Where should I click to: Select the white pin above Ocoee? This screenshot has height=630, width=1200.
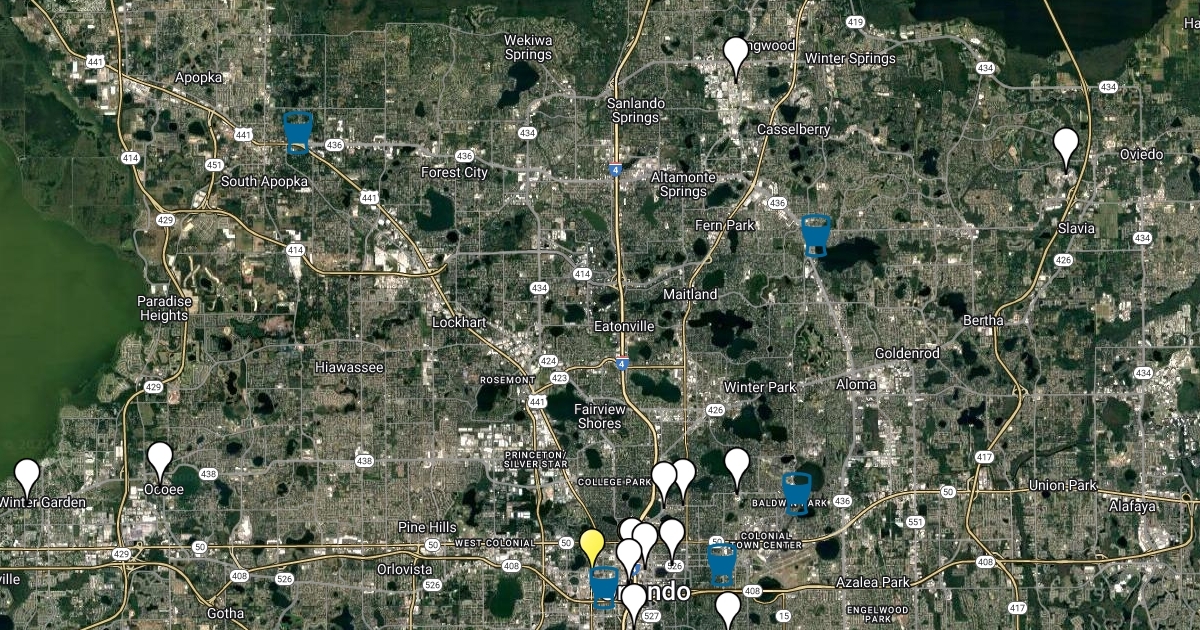click(160, 459)
